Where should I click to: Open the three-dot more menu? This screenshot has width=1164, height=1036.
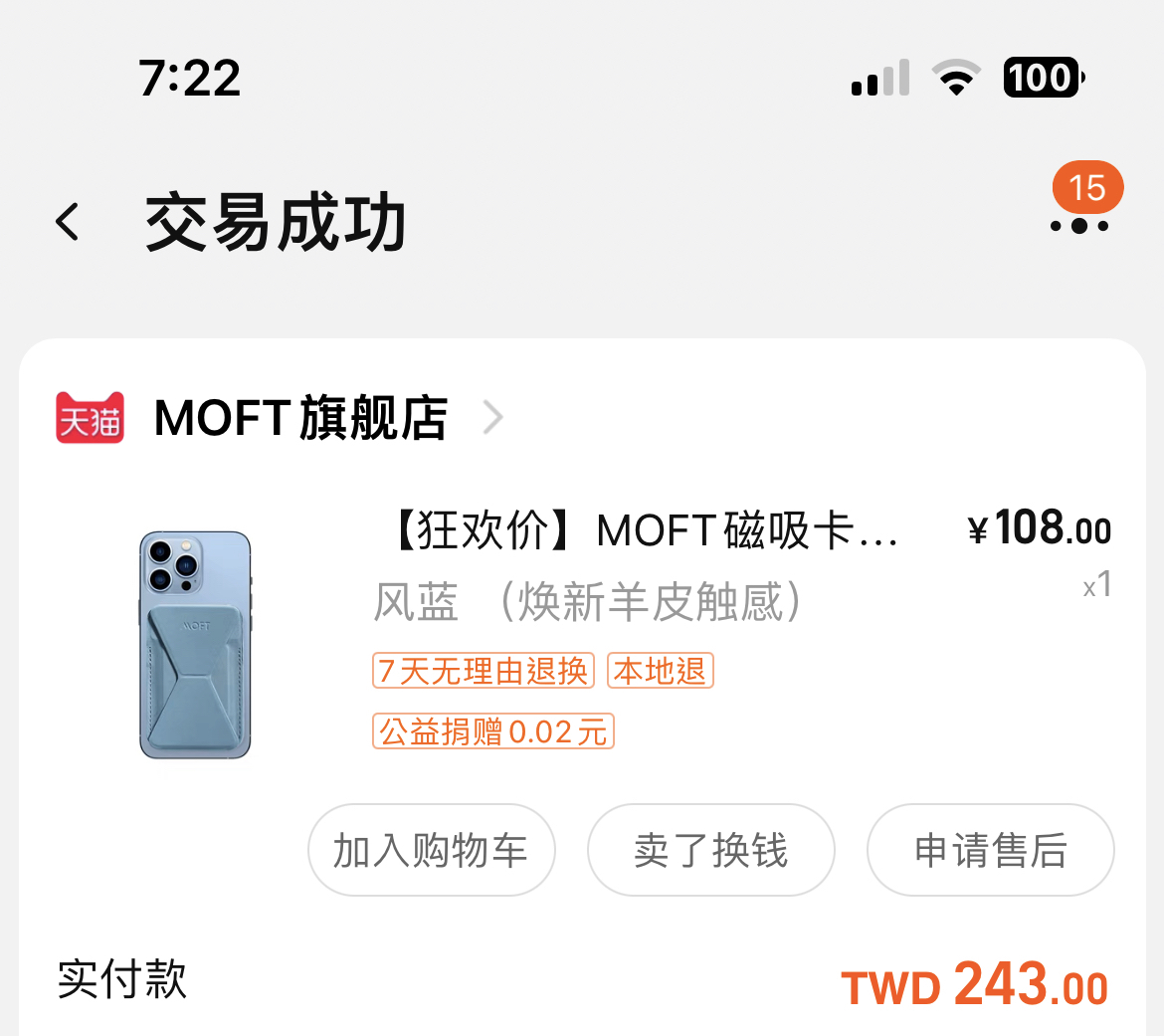1079,226
